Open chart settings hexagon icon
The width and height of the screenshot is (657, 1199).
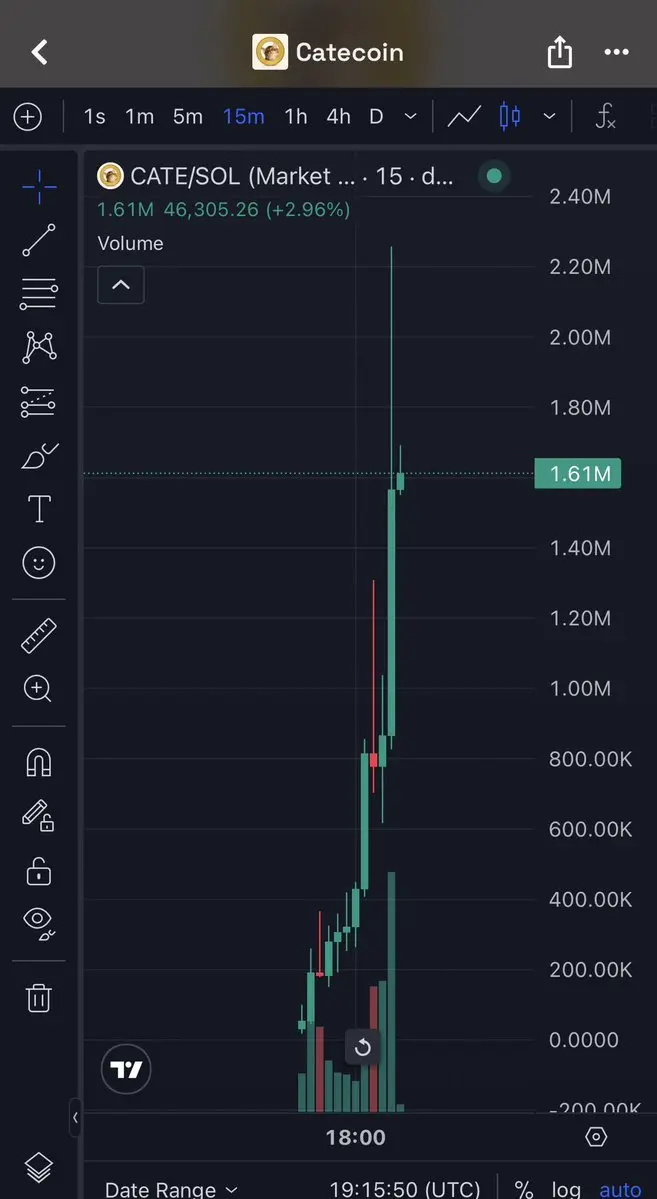(596, 1137)
